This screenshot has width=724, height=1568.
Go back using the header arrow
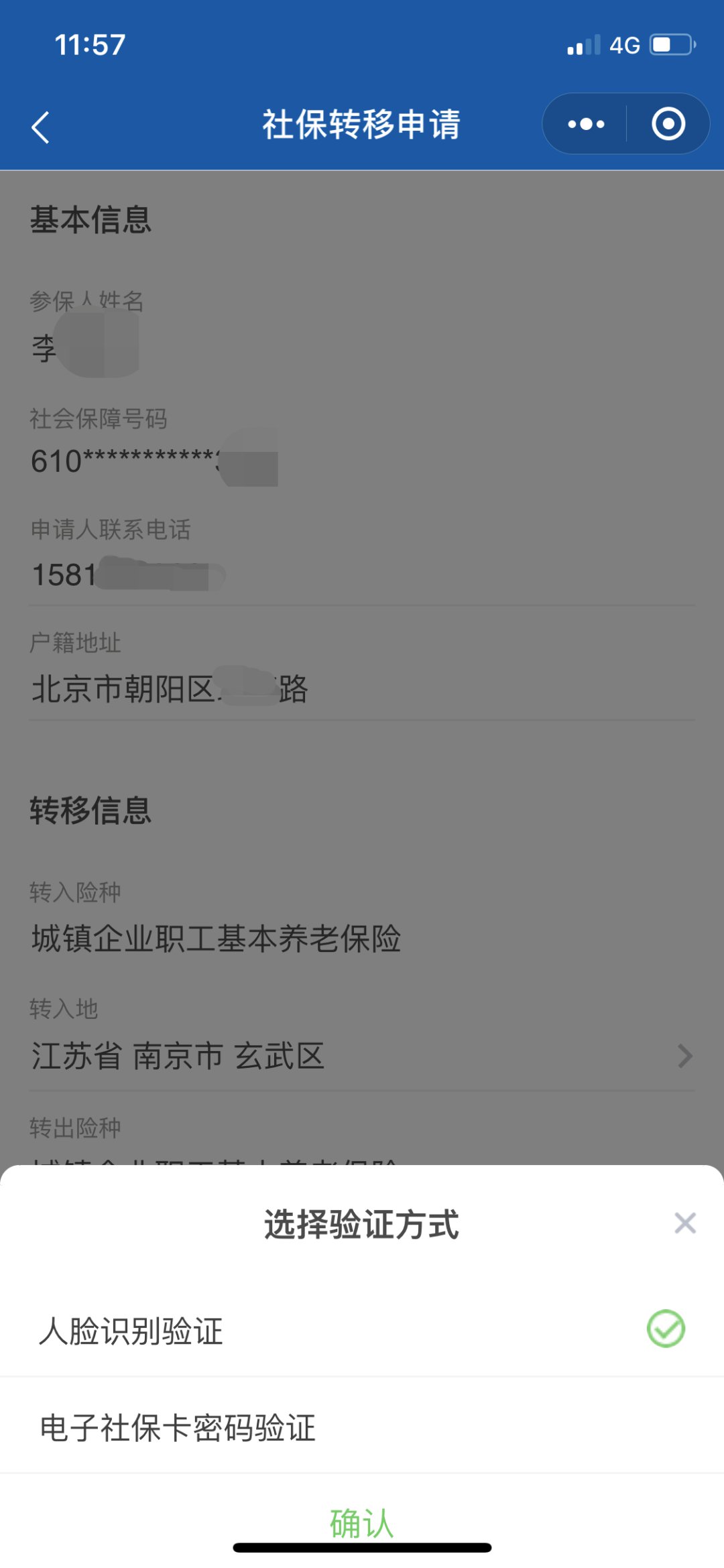pos(40,126)
